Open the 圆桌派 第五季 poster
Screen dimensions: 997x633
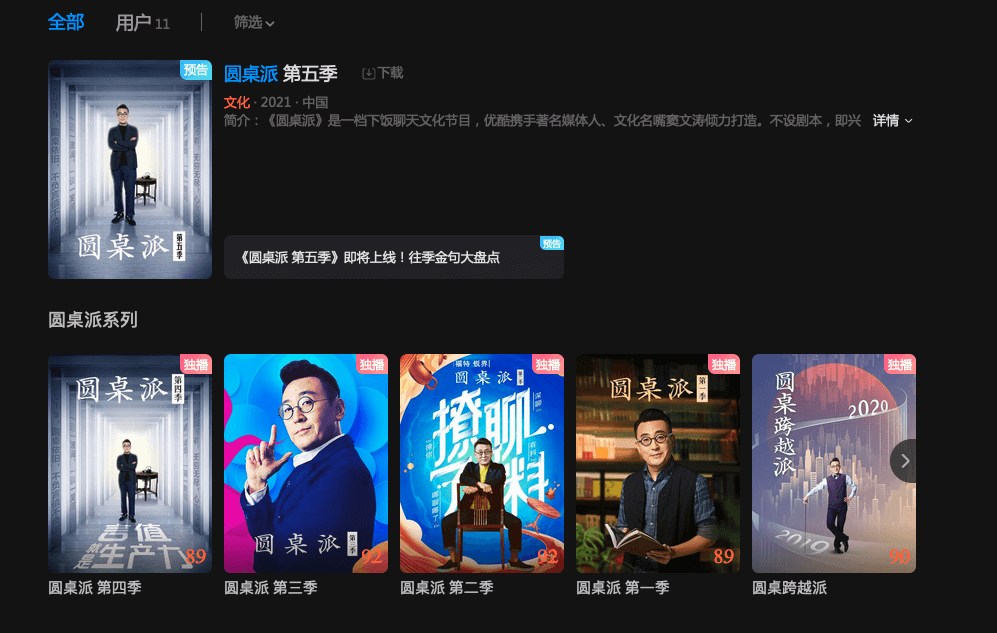(130, 169)
